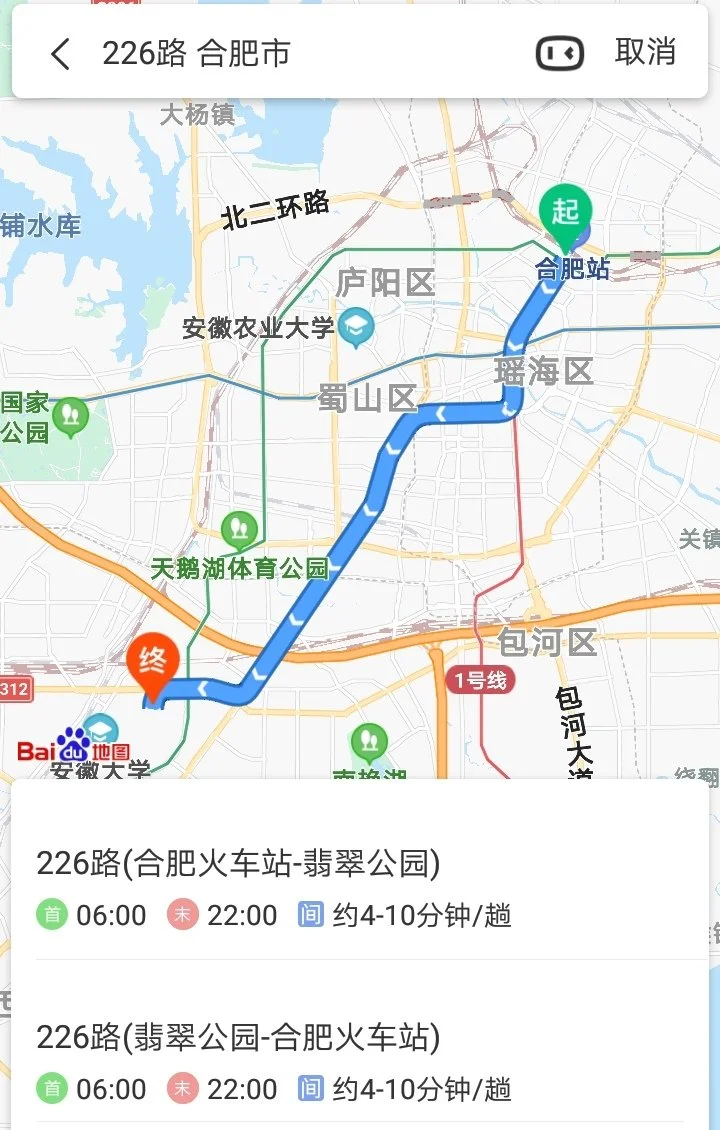Select the 1号线 metro line badge
The height and width of the screenshot is (1130, 720).
point(483,678)
